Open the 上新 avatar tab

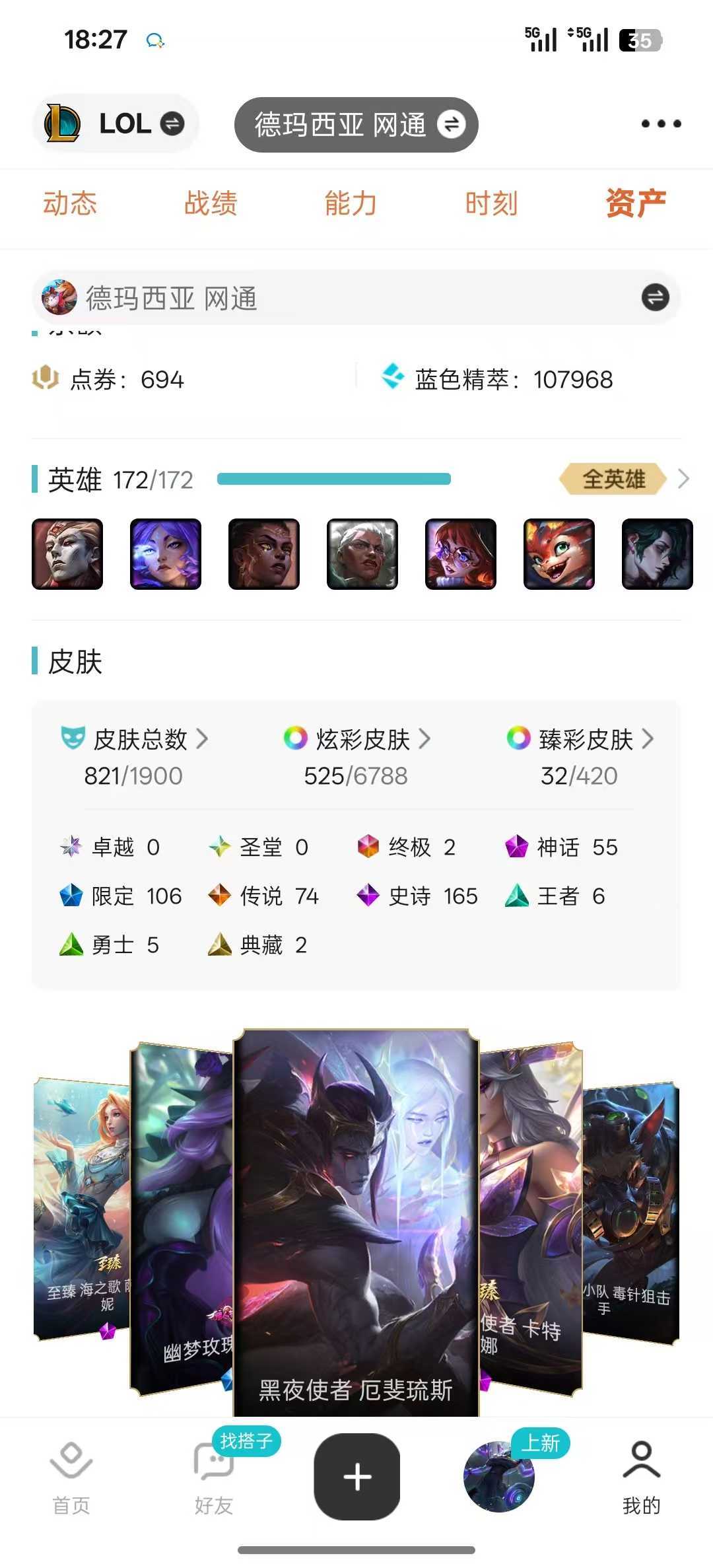499,1477
